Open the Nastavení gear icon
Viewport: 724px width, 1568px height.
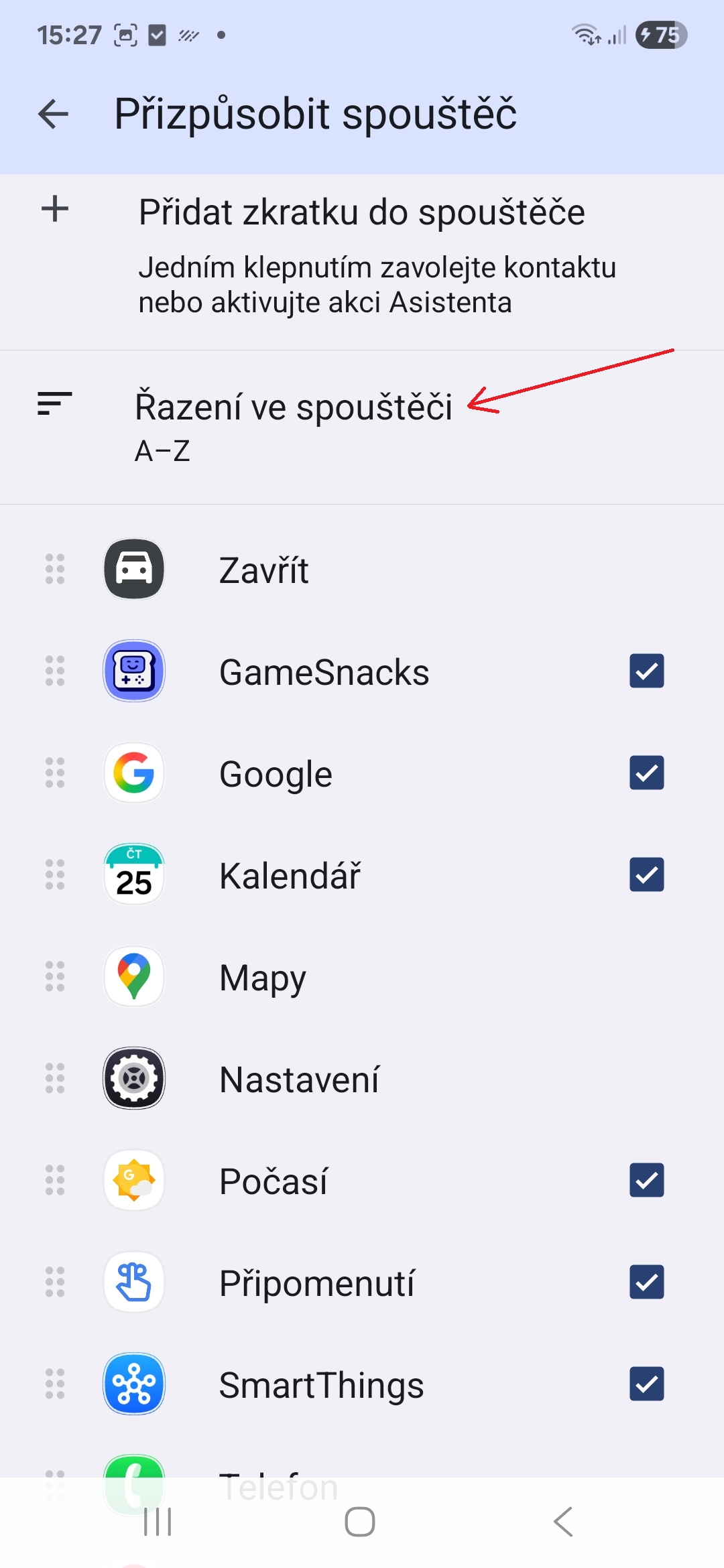pos(133,1080)
